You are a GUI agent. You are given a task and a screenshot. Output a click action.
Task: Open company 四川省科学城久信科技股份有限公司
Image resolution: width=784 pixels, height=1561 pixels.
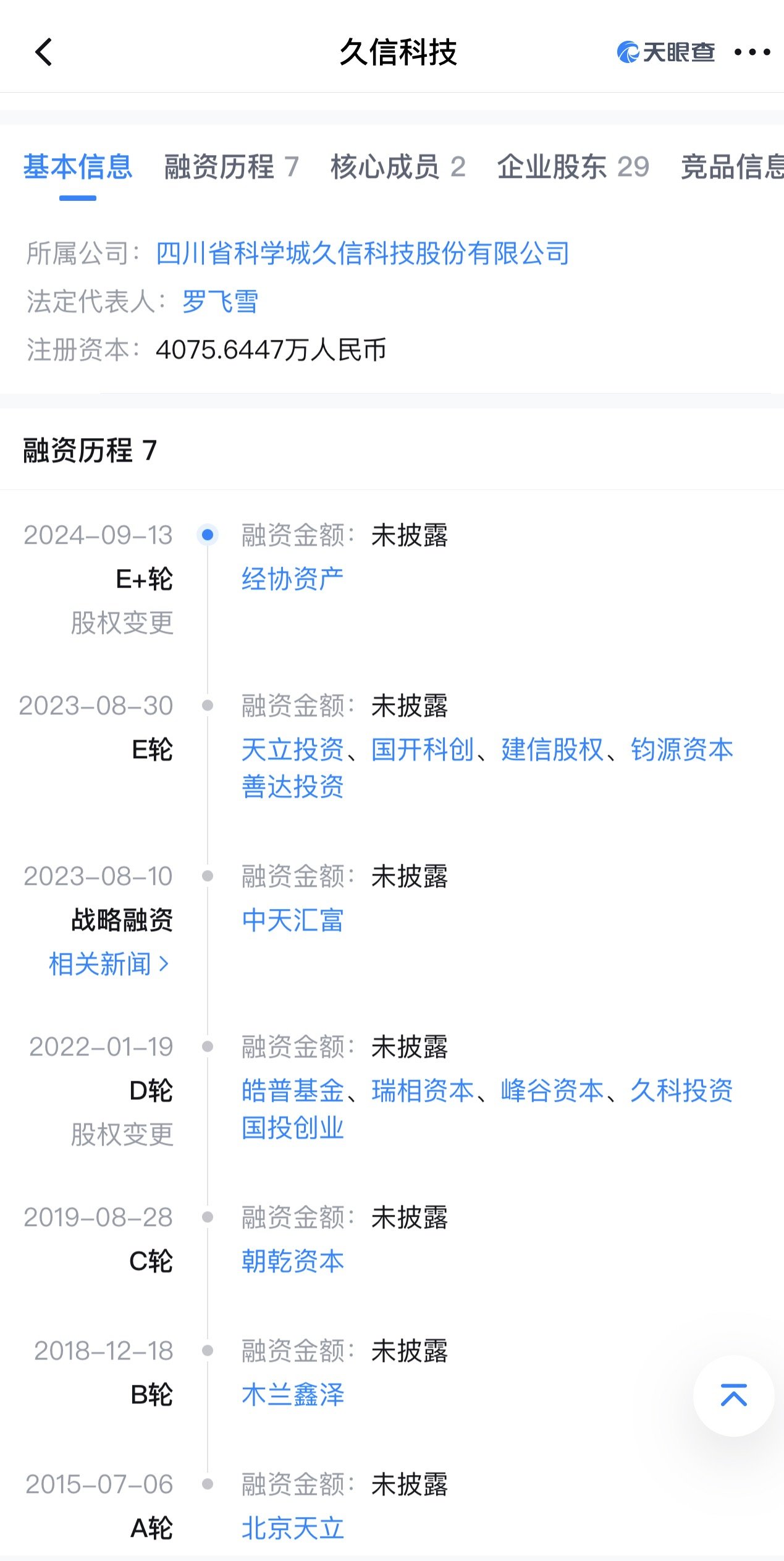coord(362,253)
